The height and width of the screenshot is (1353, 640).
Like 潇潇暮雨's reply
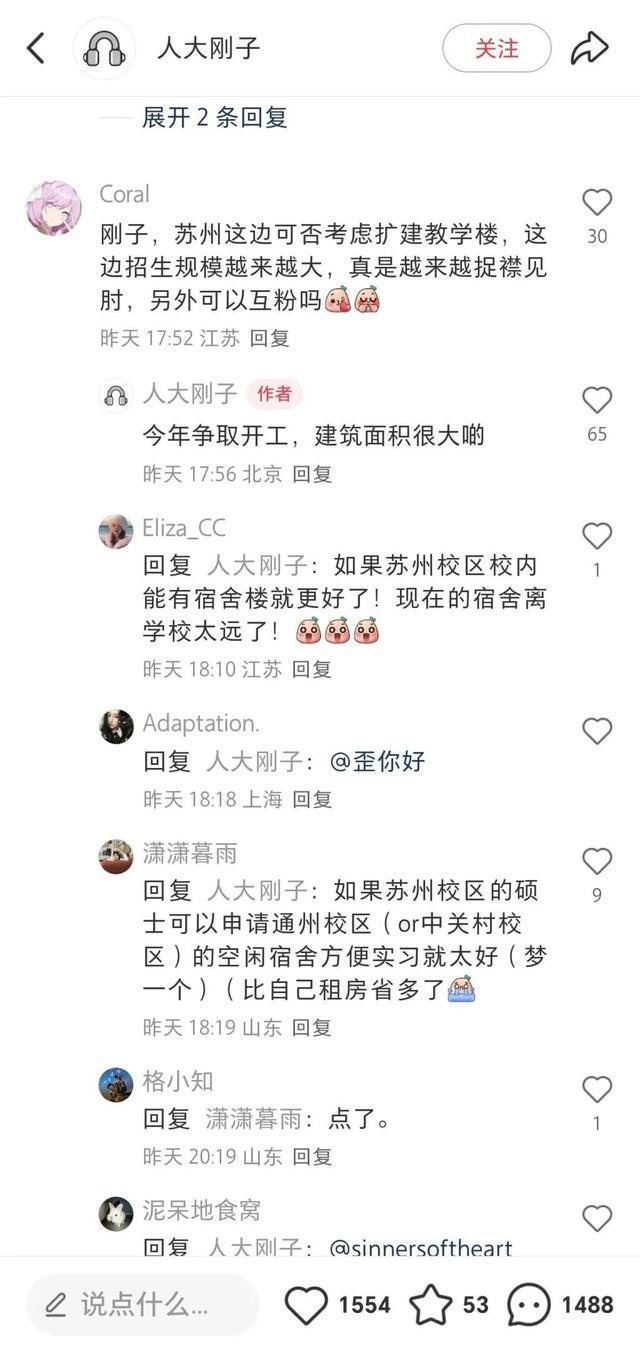597,861
